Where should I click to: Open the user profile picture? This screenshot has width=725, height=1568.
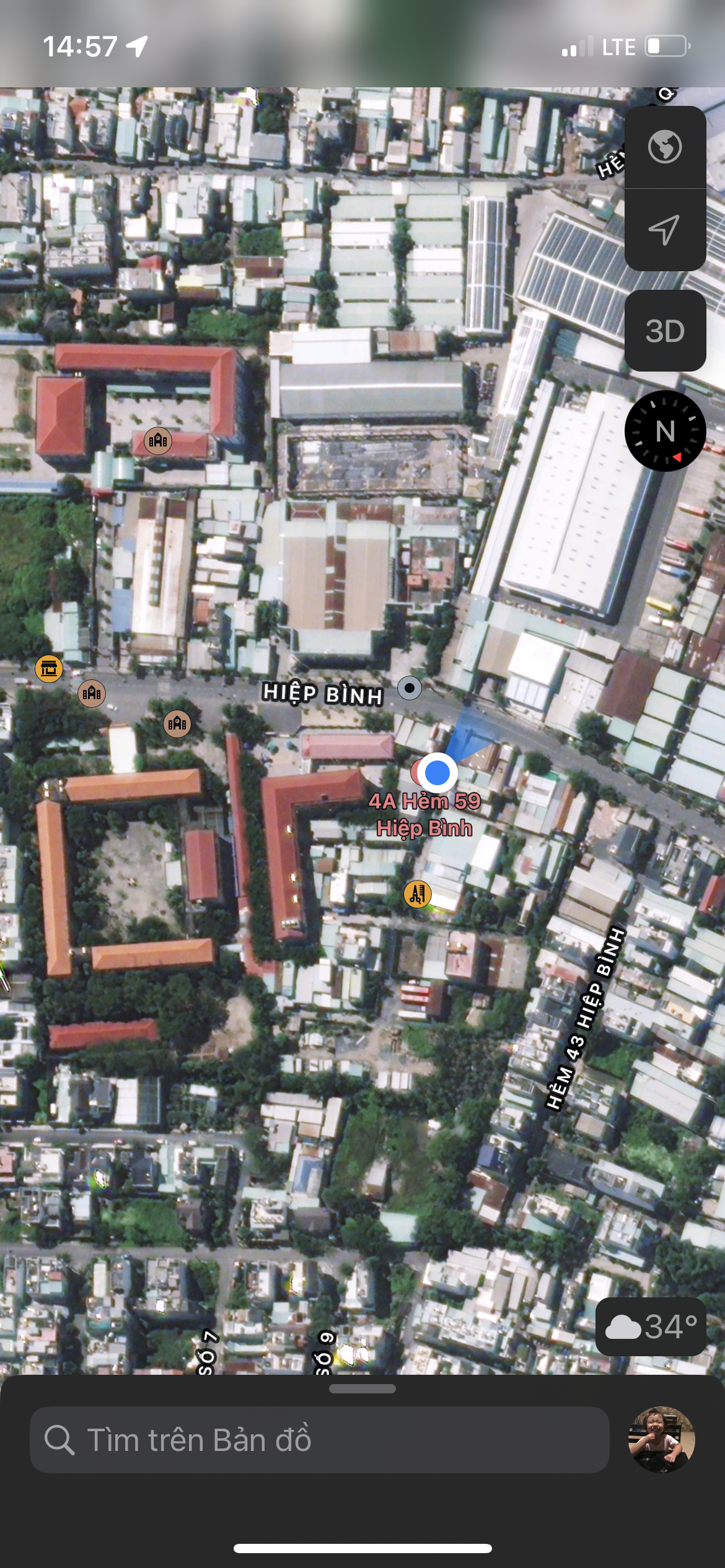coord(661,1439)
